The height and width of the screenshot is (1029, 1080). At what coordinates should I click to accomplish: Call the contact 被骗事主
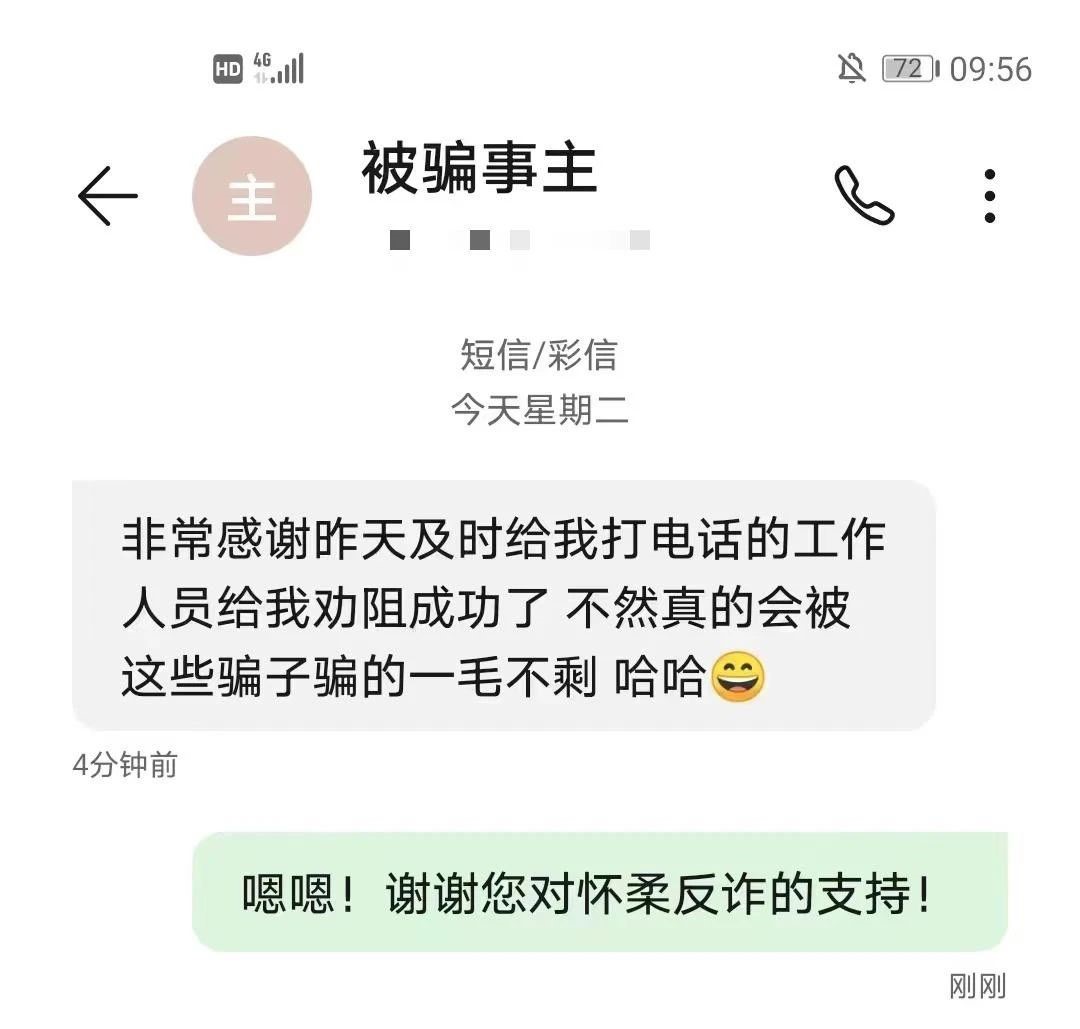[864, 196]
